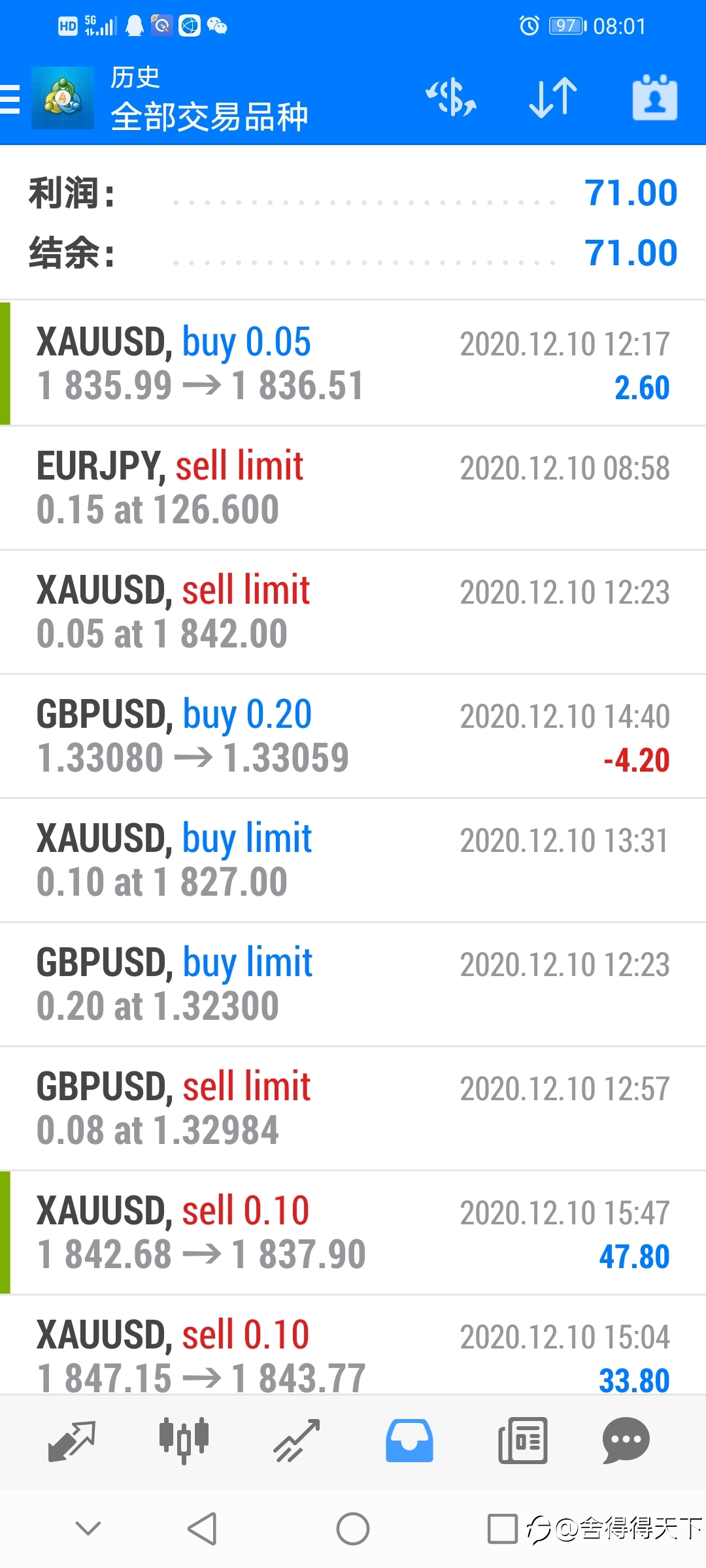Switch to the Chat messages tab
This screenshot has width=706, height=1568.
[626, 1441]
